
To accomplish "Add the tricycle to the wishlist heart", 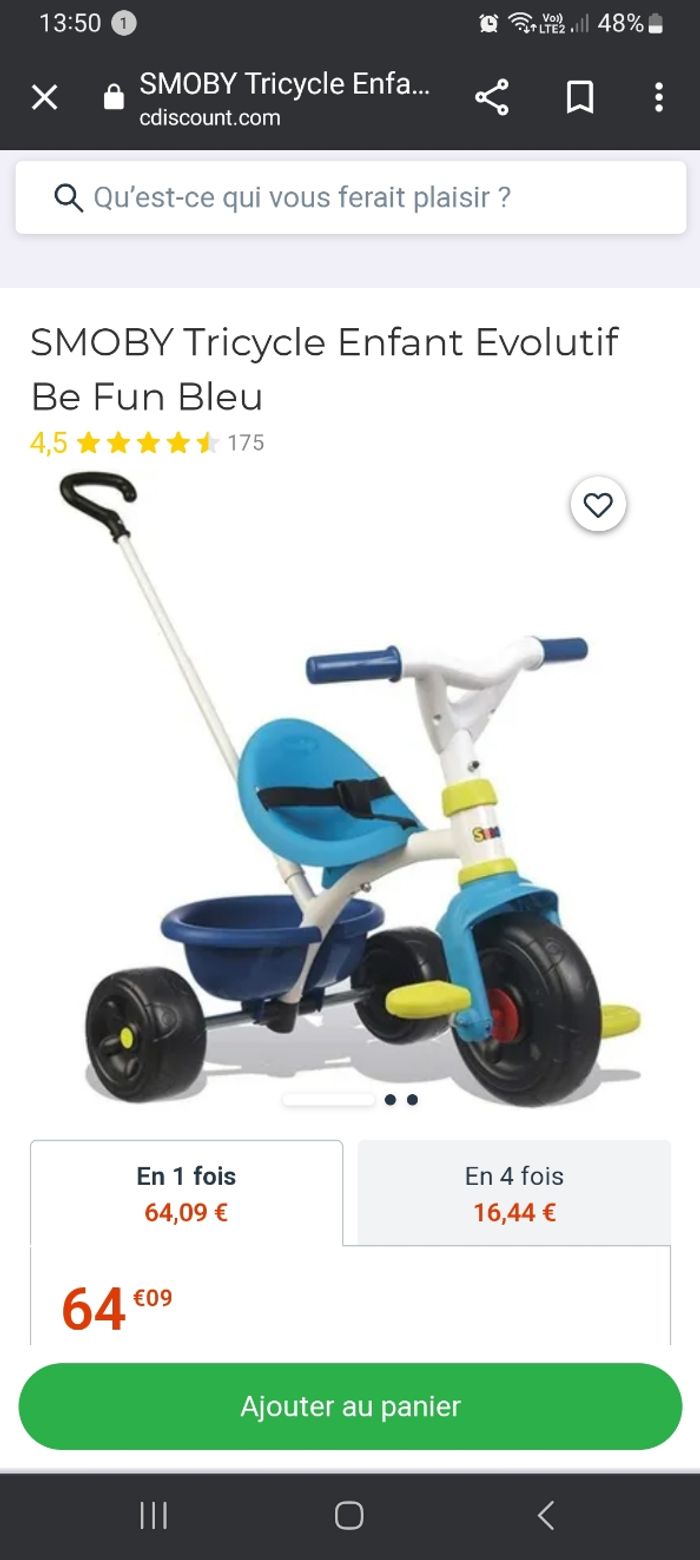I will (x=598, y=506).
